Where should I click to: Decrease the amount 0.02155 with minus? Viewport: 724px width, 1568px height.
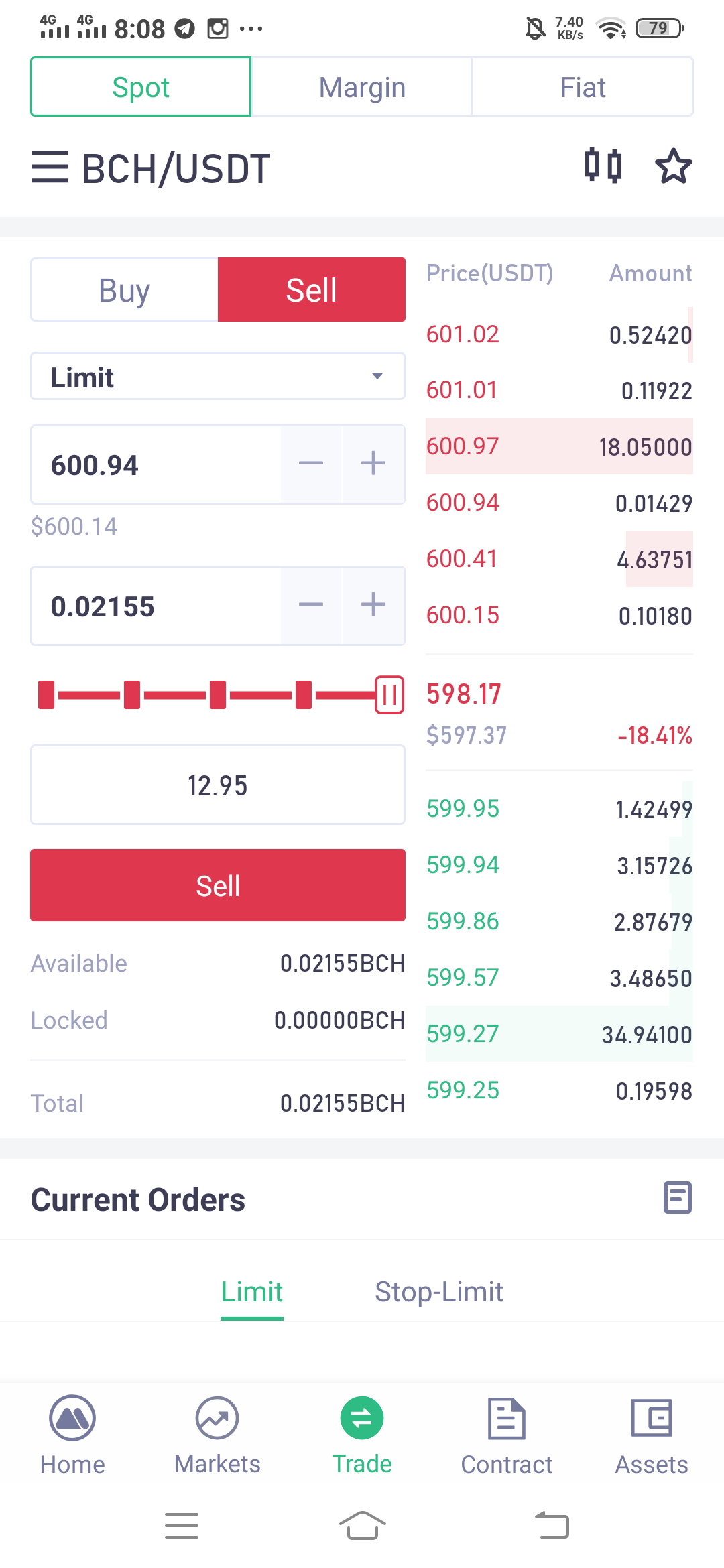311,605
